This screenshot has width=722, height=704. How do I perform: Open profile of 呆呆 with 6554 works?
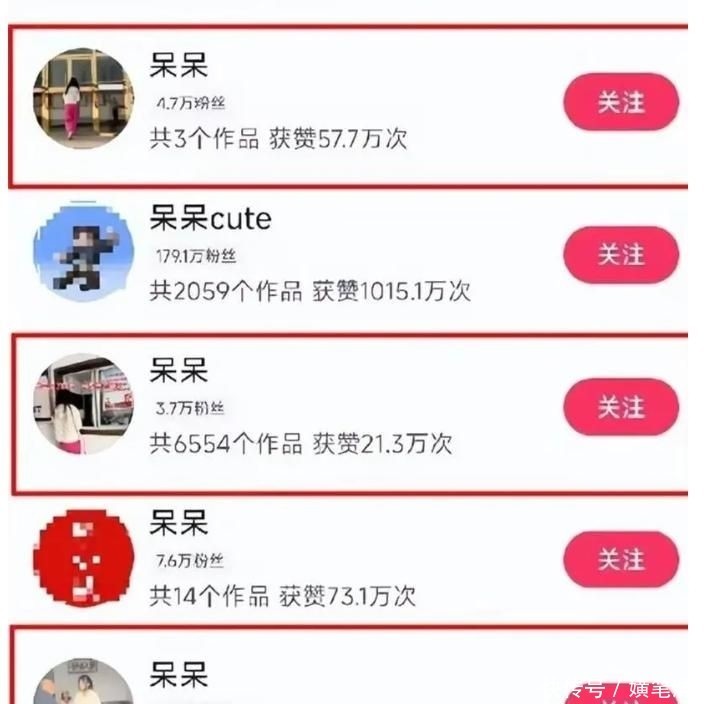83,404
